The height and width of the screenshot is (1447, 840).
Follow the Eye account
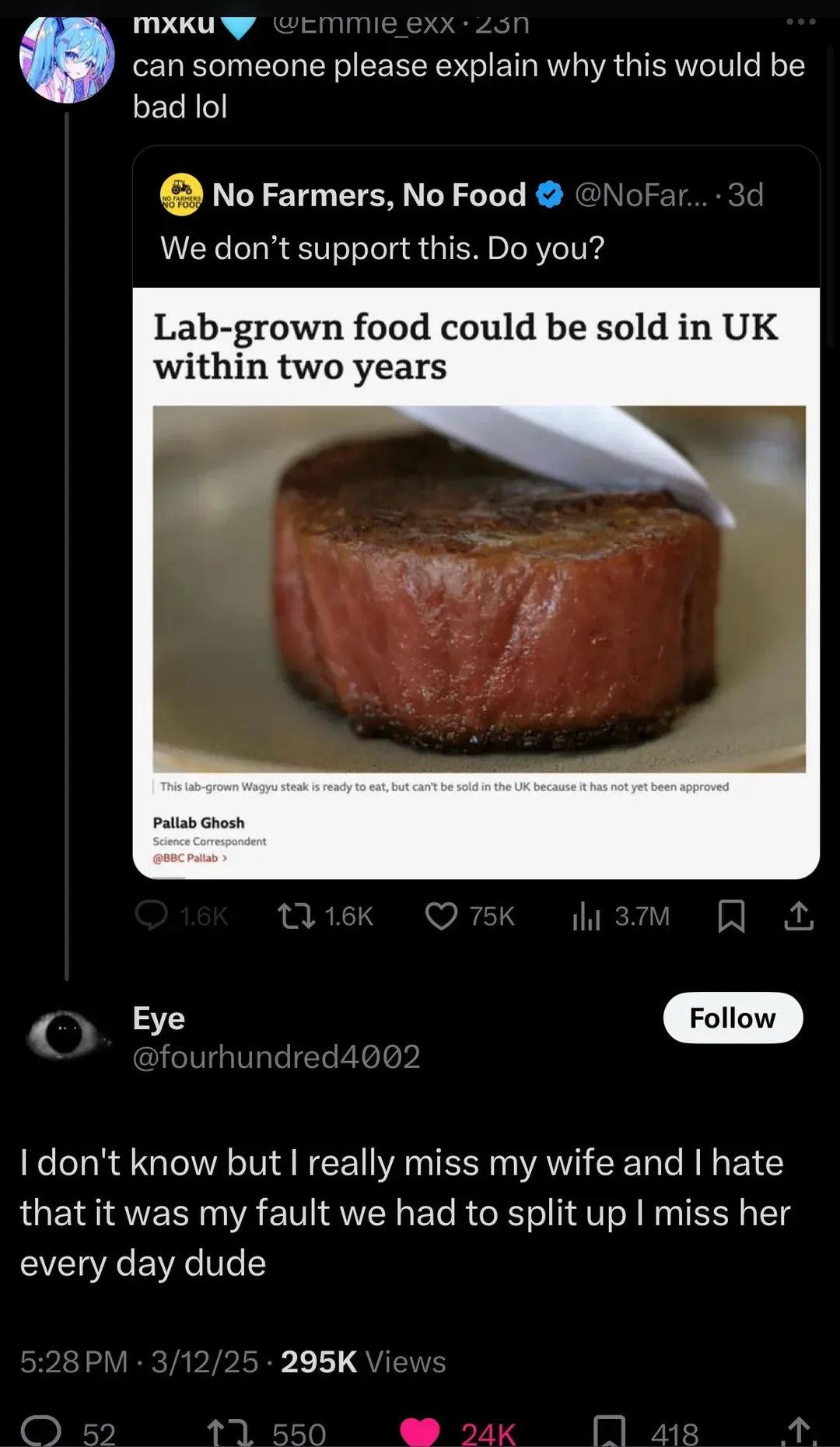(733, 1018)
